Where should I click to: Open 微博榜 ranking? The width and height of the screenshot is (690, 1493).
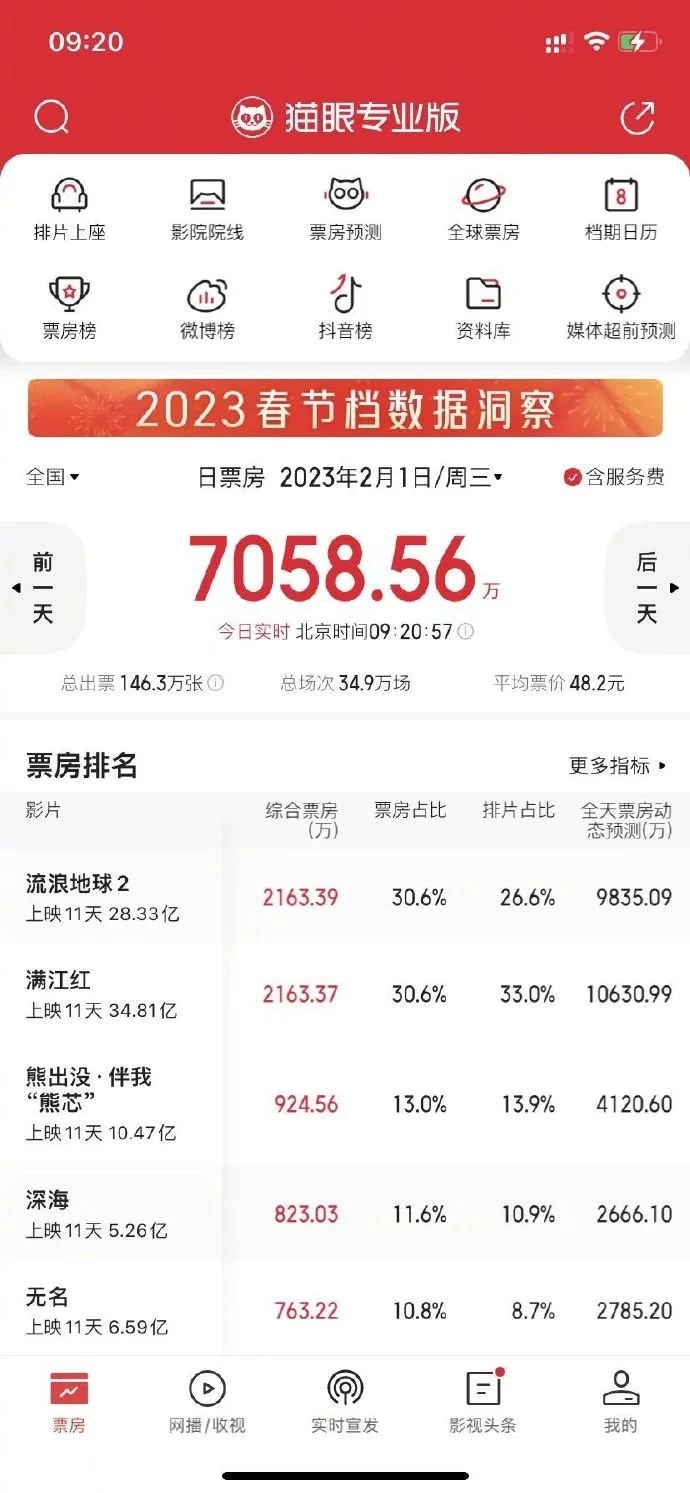(207, 307)
